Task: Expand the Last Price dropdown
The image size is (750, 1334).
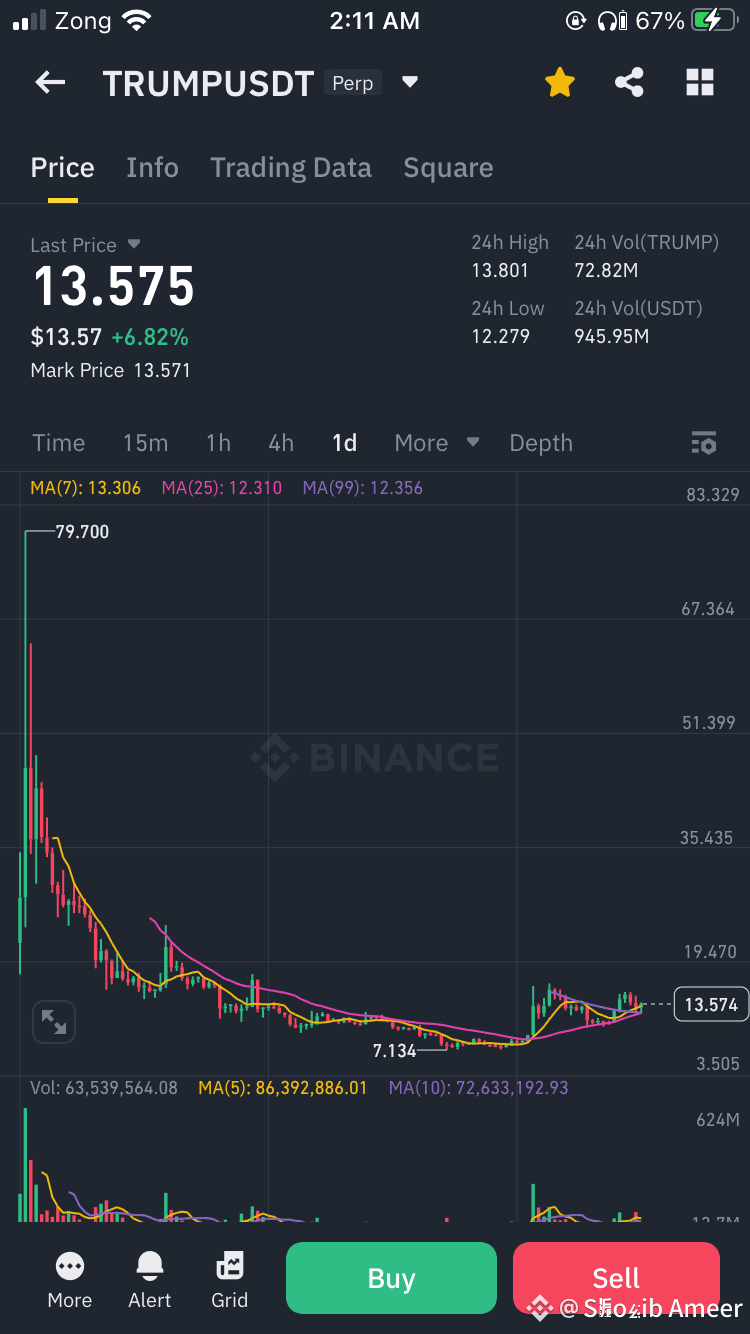Action: (134, 244)
